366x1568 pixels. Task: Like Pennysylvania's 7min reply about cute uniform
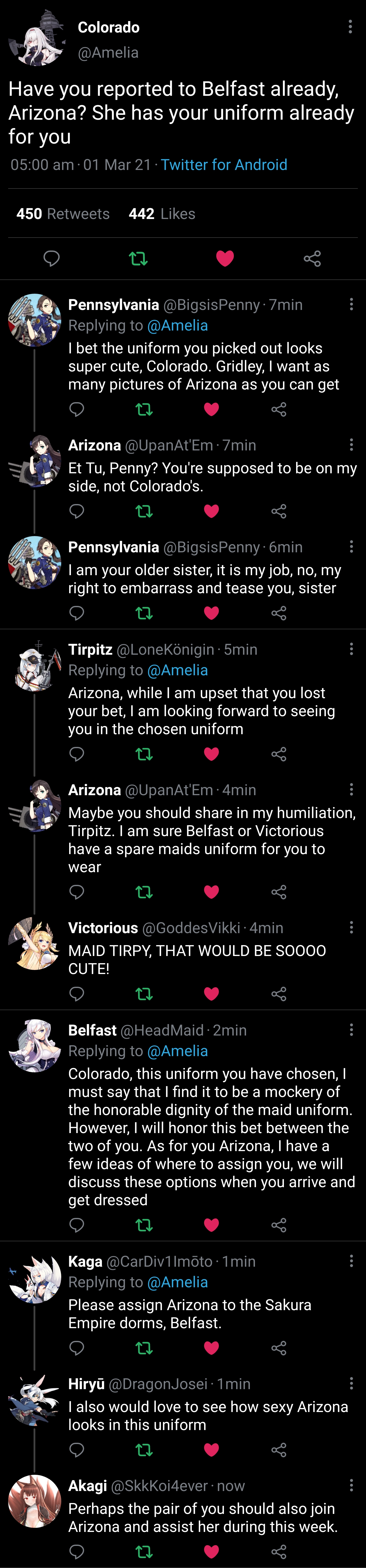tap(211, 409)
